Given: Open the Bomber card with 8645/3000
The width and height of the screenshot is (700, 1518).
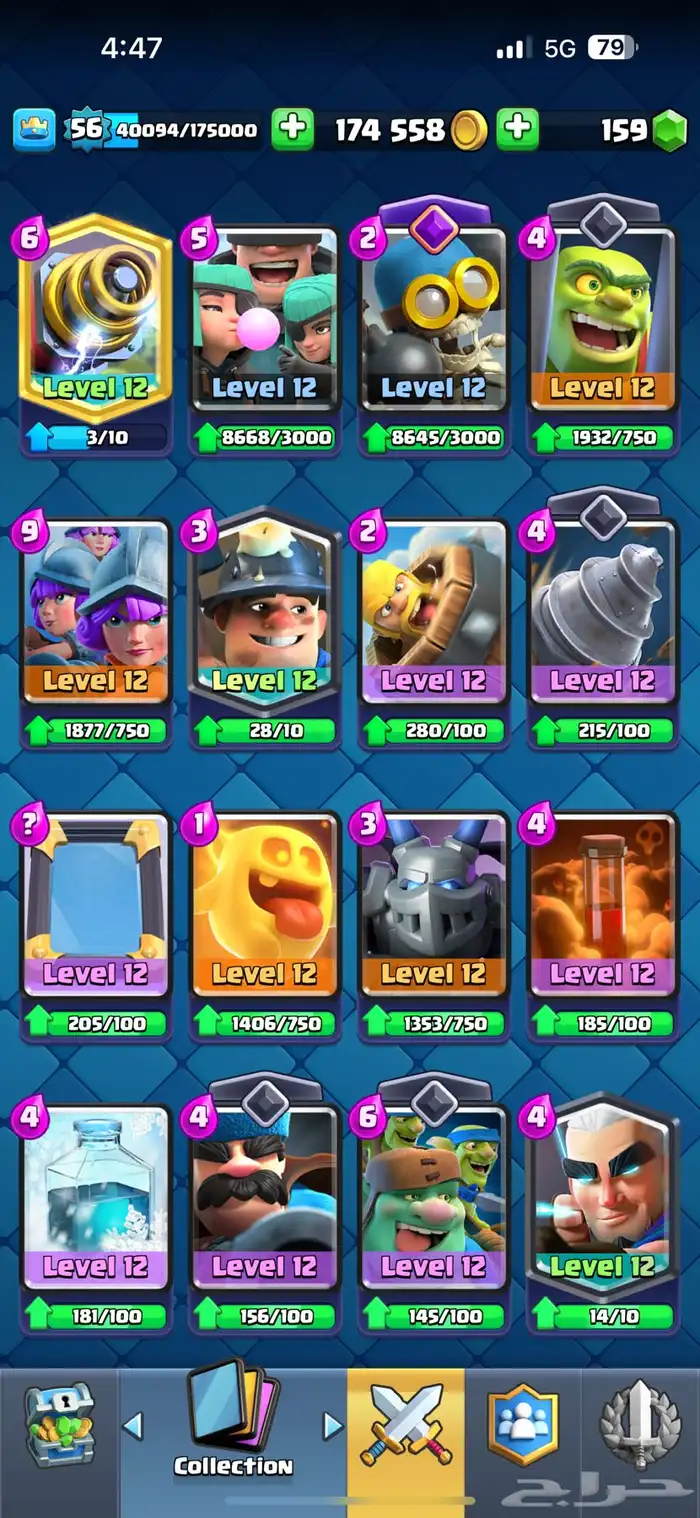Looking at the screenshot, I should (434, 320).
